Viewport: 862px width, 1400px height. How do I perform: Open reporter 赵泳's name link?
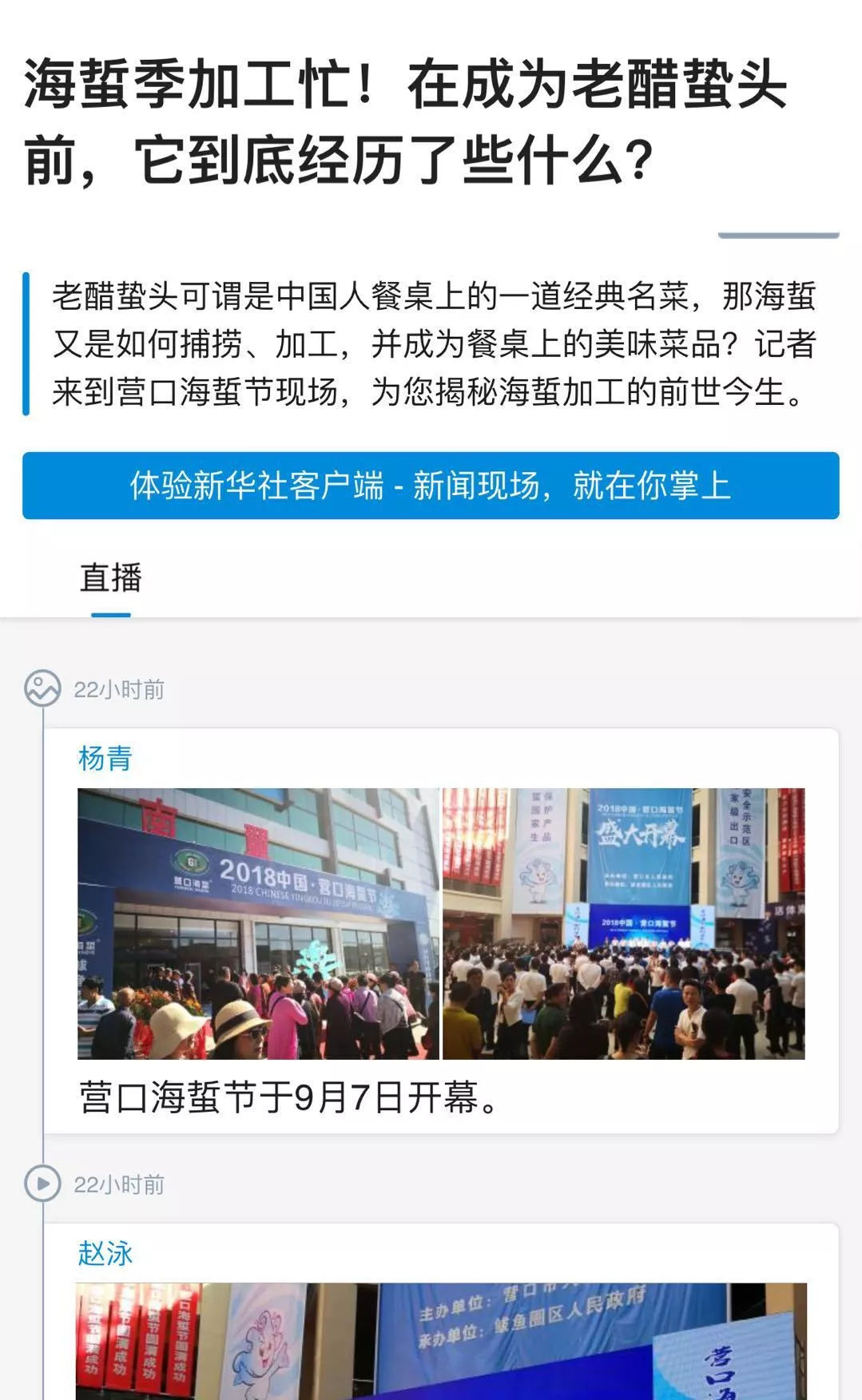(105, 1253)
